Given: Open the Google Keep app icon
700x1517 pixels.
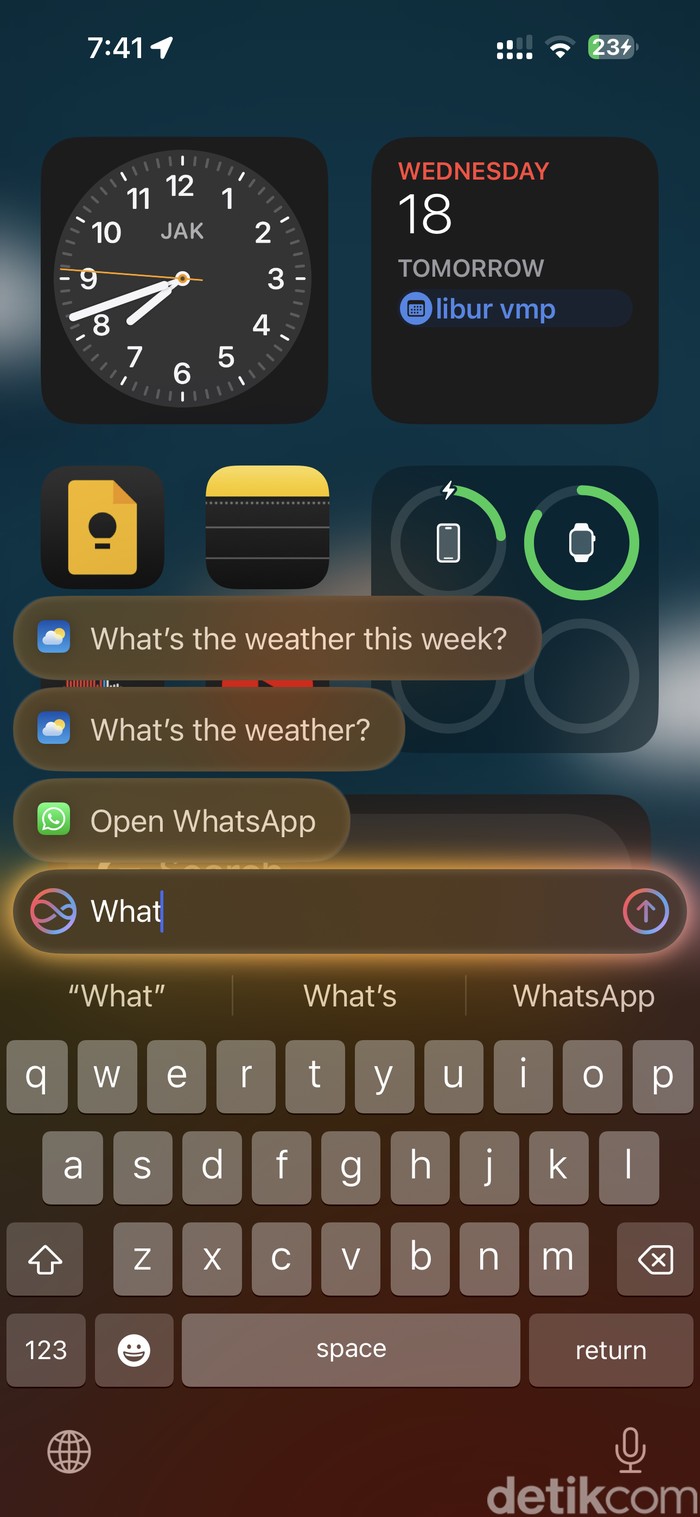Looking at the screenshot, I should point(102,527).
